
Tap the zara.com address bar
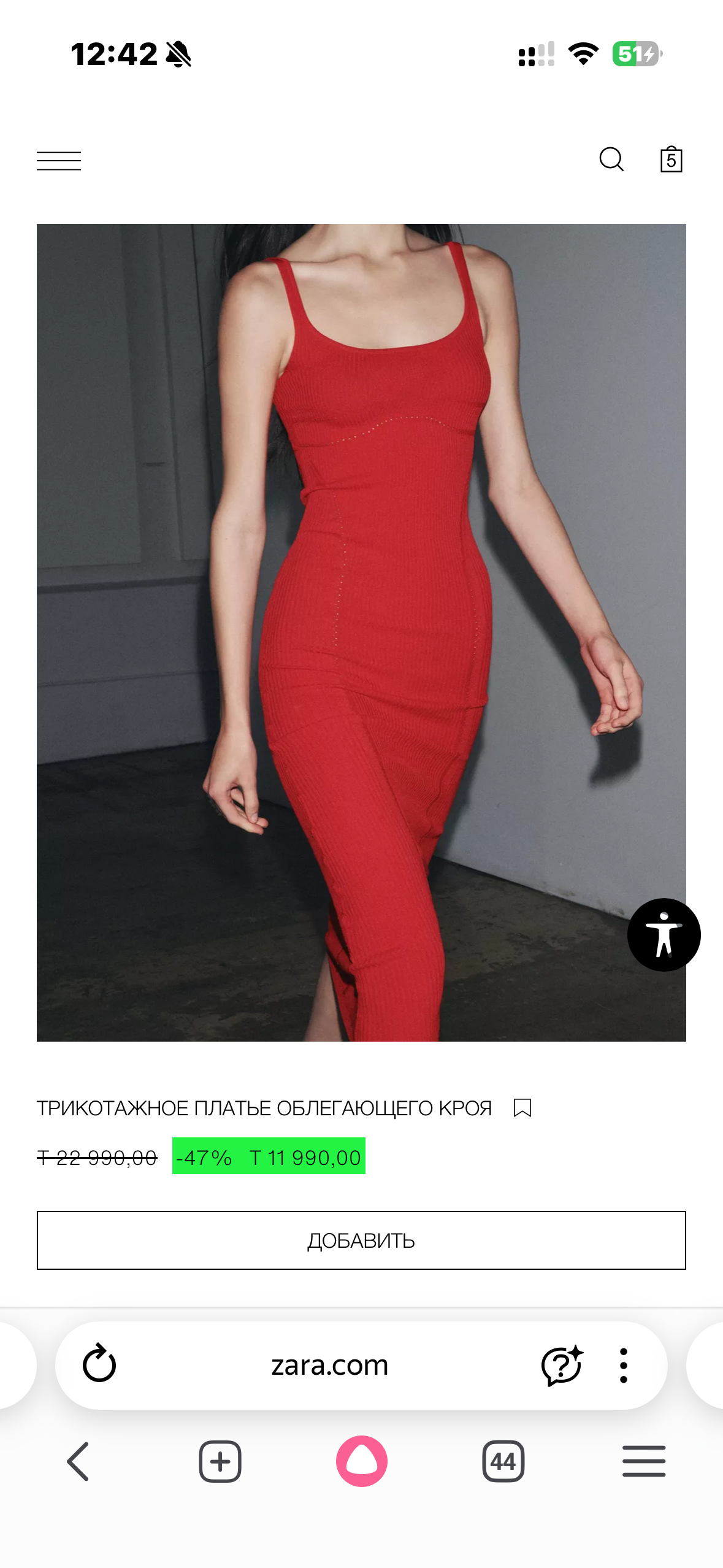(330, 1366)
